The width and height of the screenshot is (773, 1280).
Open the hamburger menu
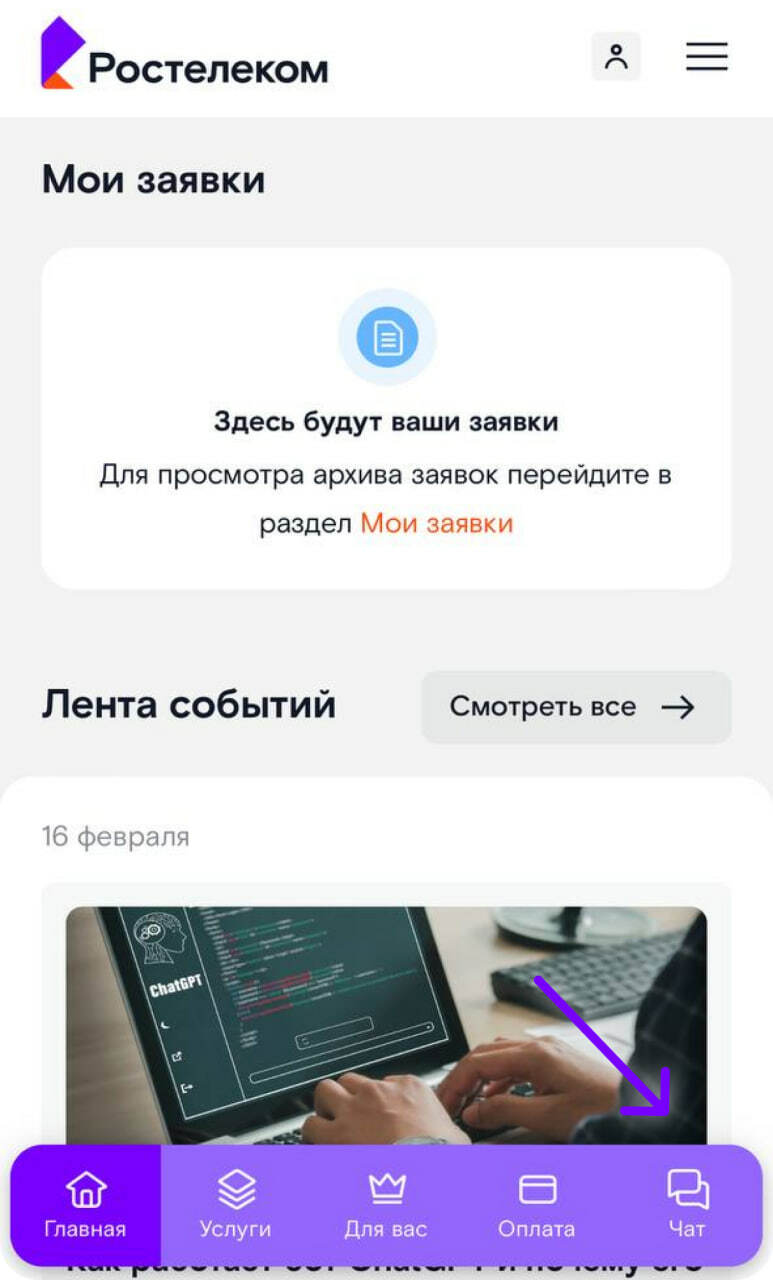click(x=706, y=57)
